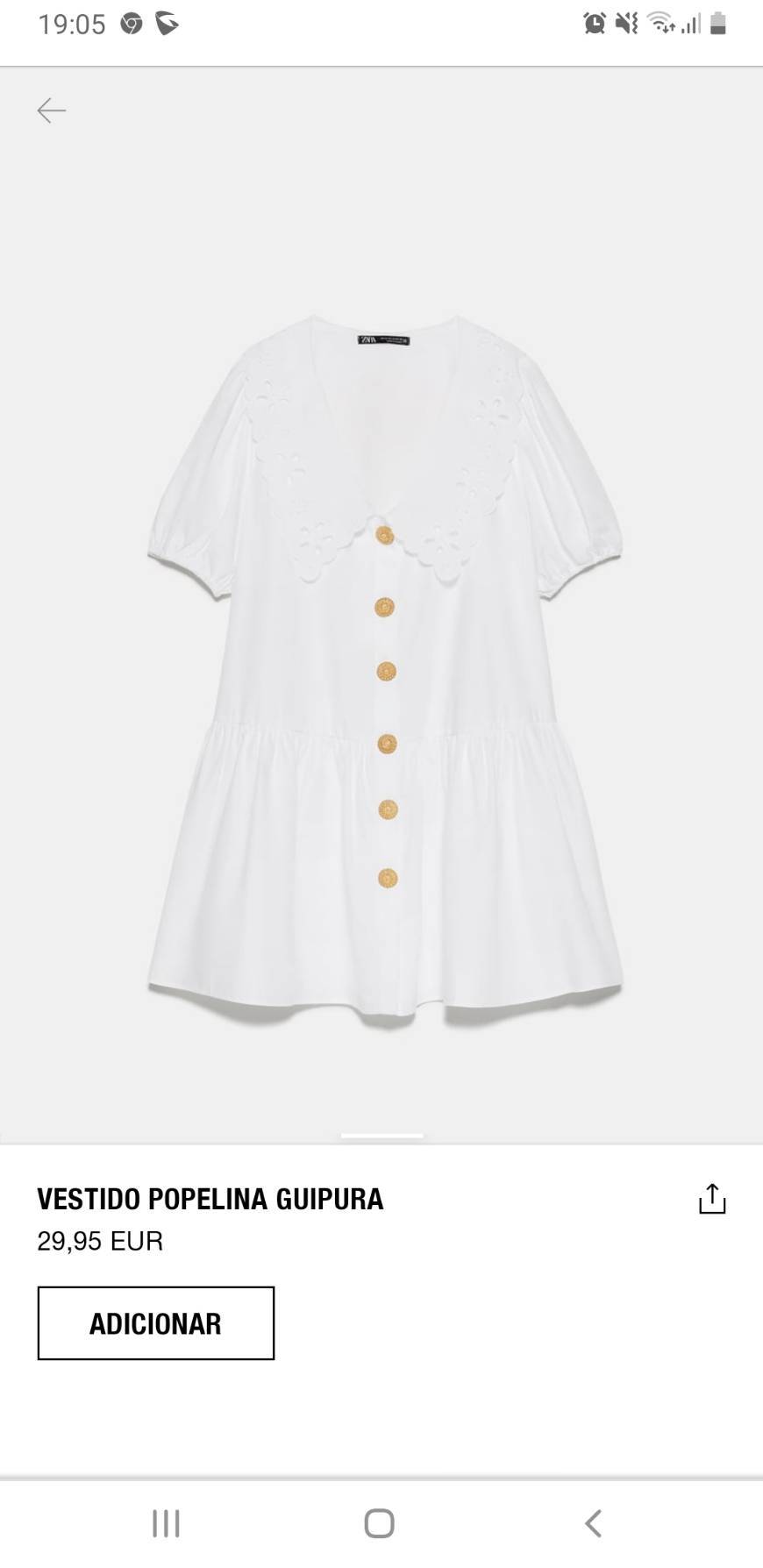This screenshot has height=1568, width=763.
Task: Tap the price 29,95 EUR text
Action: [x=99, y=1241]
